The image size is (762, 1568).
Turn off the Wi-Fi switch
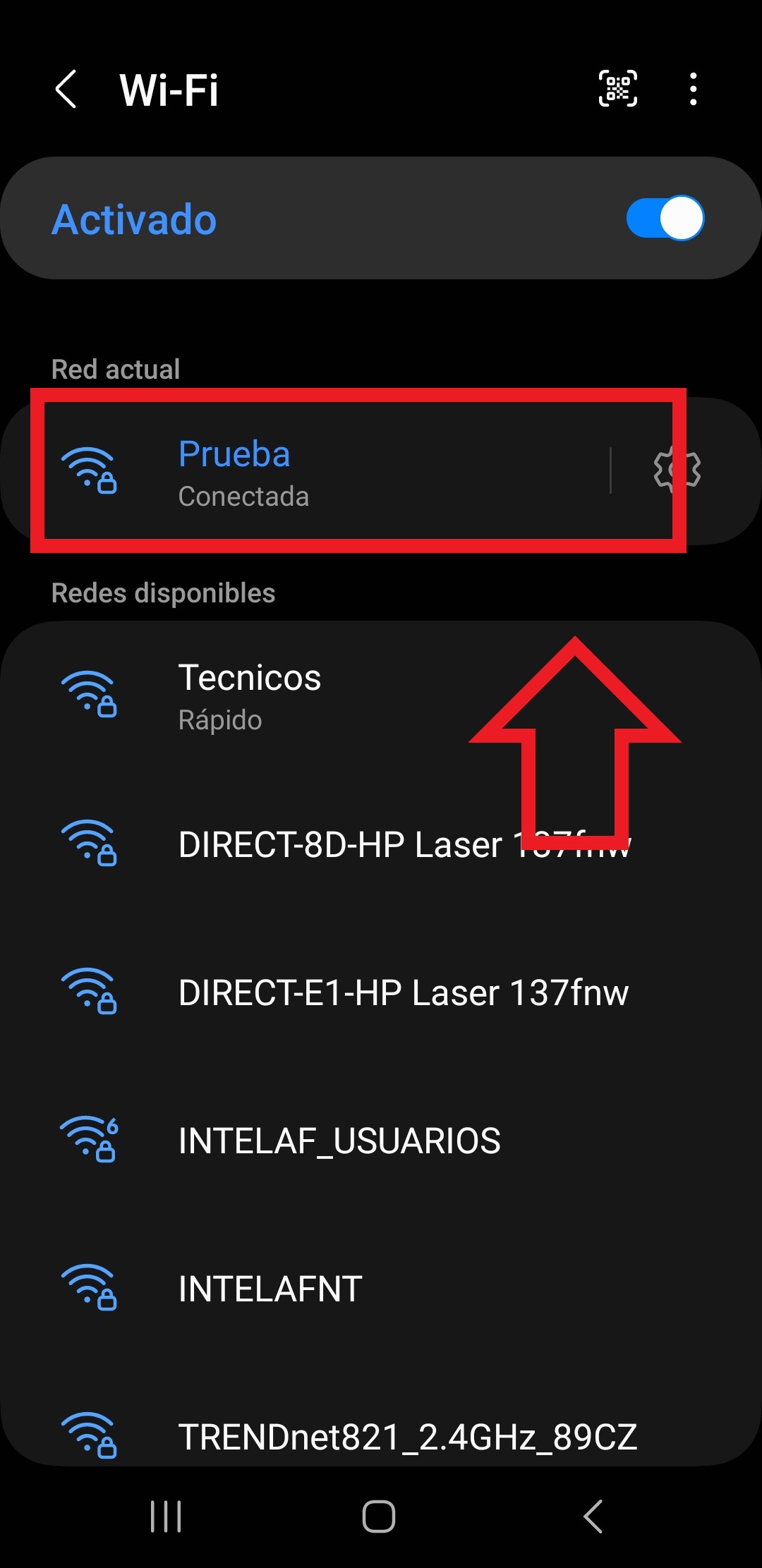(x=665, y=219)
